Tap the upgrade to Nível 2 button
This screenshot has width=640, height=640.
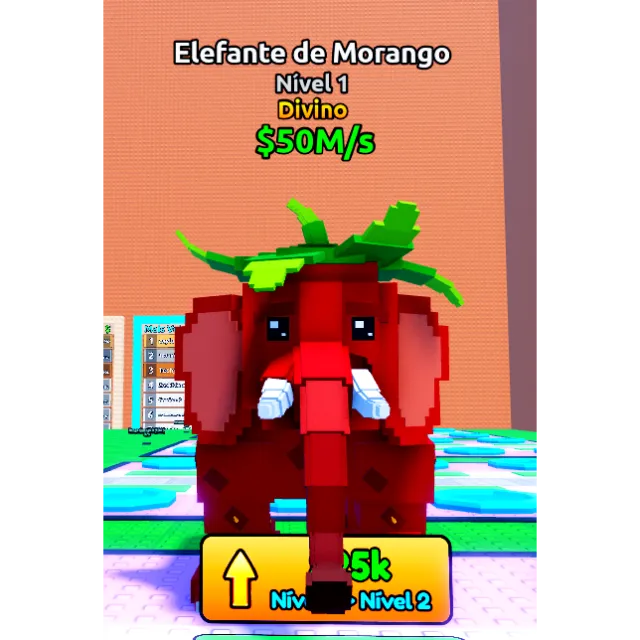click(x=325, y=578)
